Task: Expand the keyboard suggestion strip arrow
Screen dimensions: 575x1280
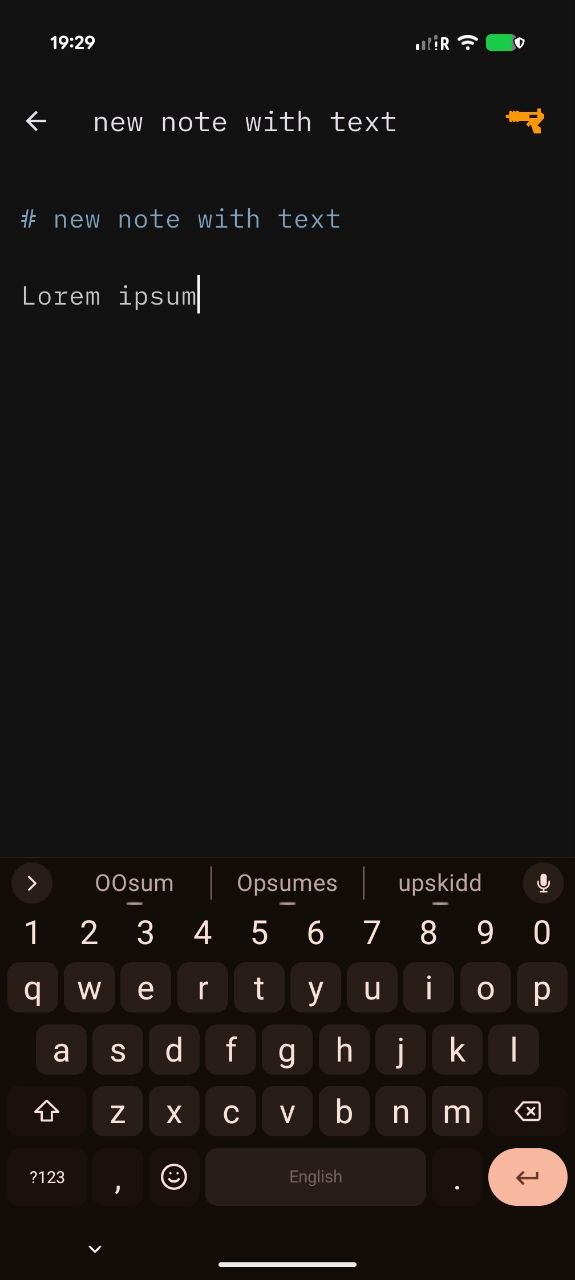Action: coord(32,883)
